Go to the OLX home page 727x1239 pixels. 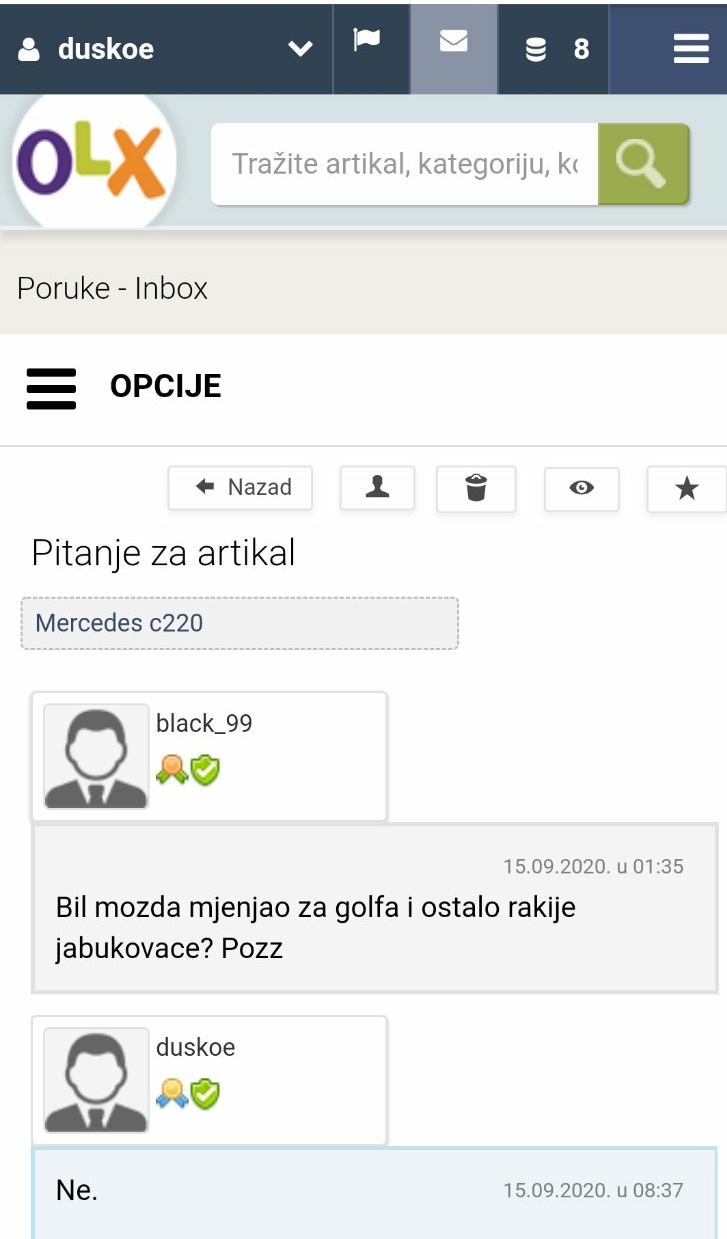(x=92, y=162)
